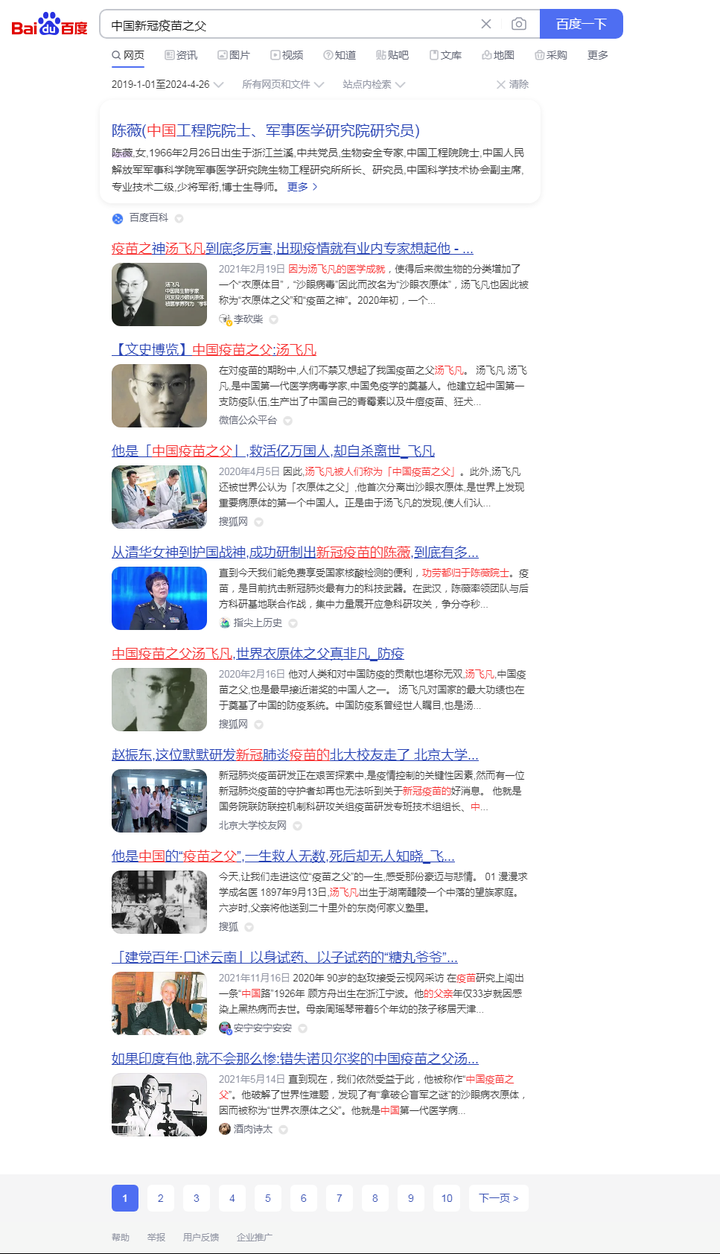Open the 赵振东 北大校友 result
This screenshot has width=720, height=1254.
(x=295, y=754)
